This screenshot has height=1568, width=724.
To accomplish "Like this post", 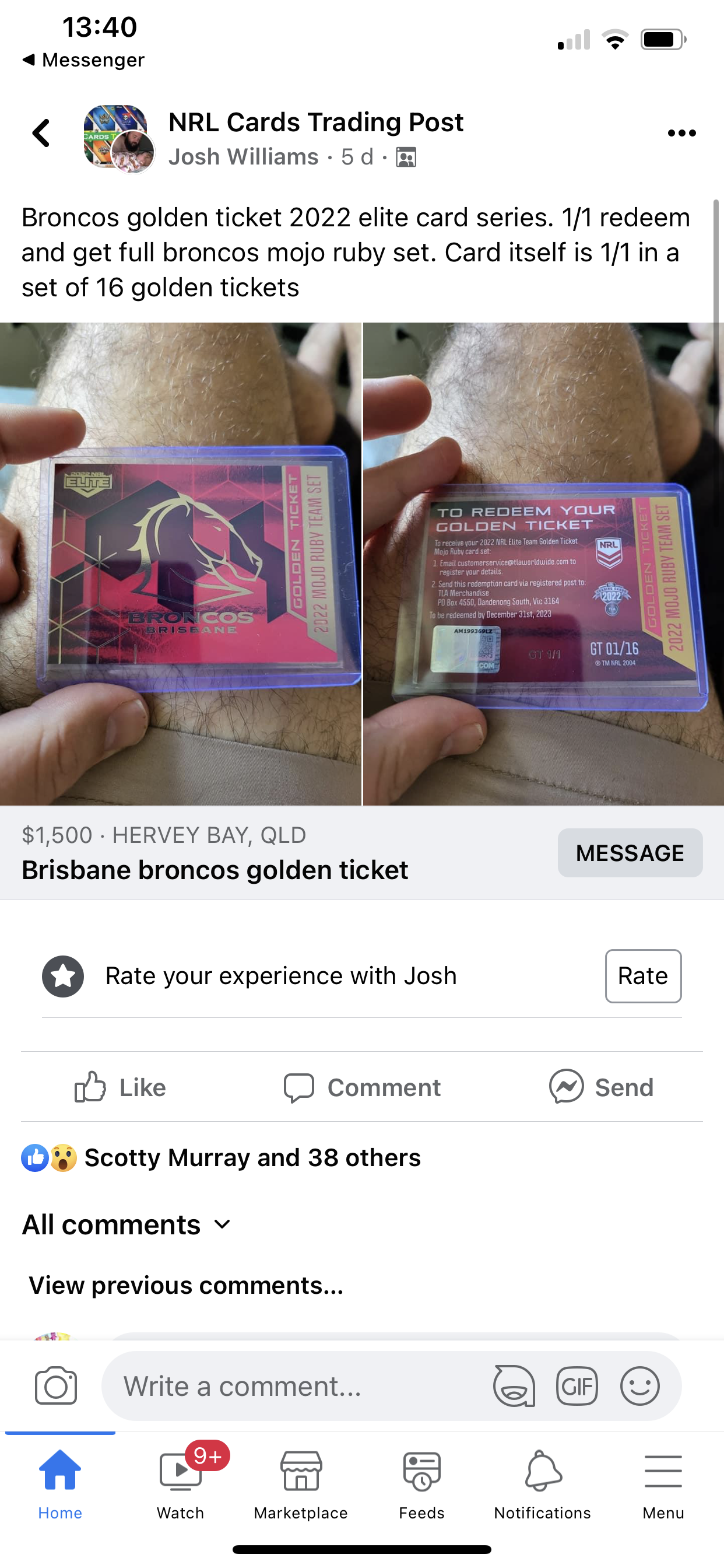I will click(121, 1087).
